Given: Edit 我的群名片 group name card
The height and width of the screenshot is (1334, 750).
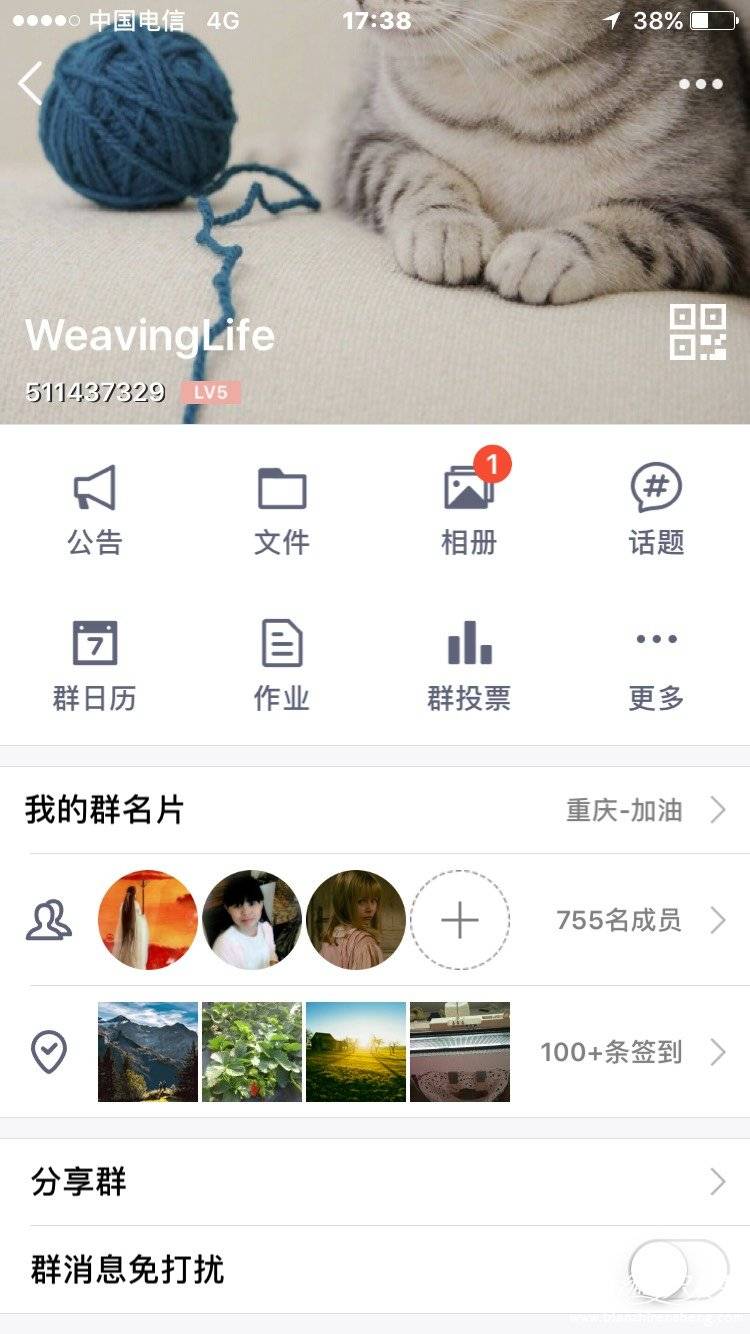Looking at the screenshot, I should (375, 810).
